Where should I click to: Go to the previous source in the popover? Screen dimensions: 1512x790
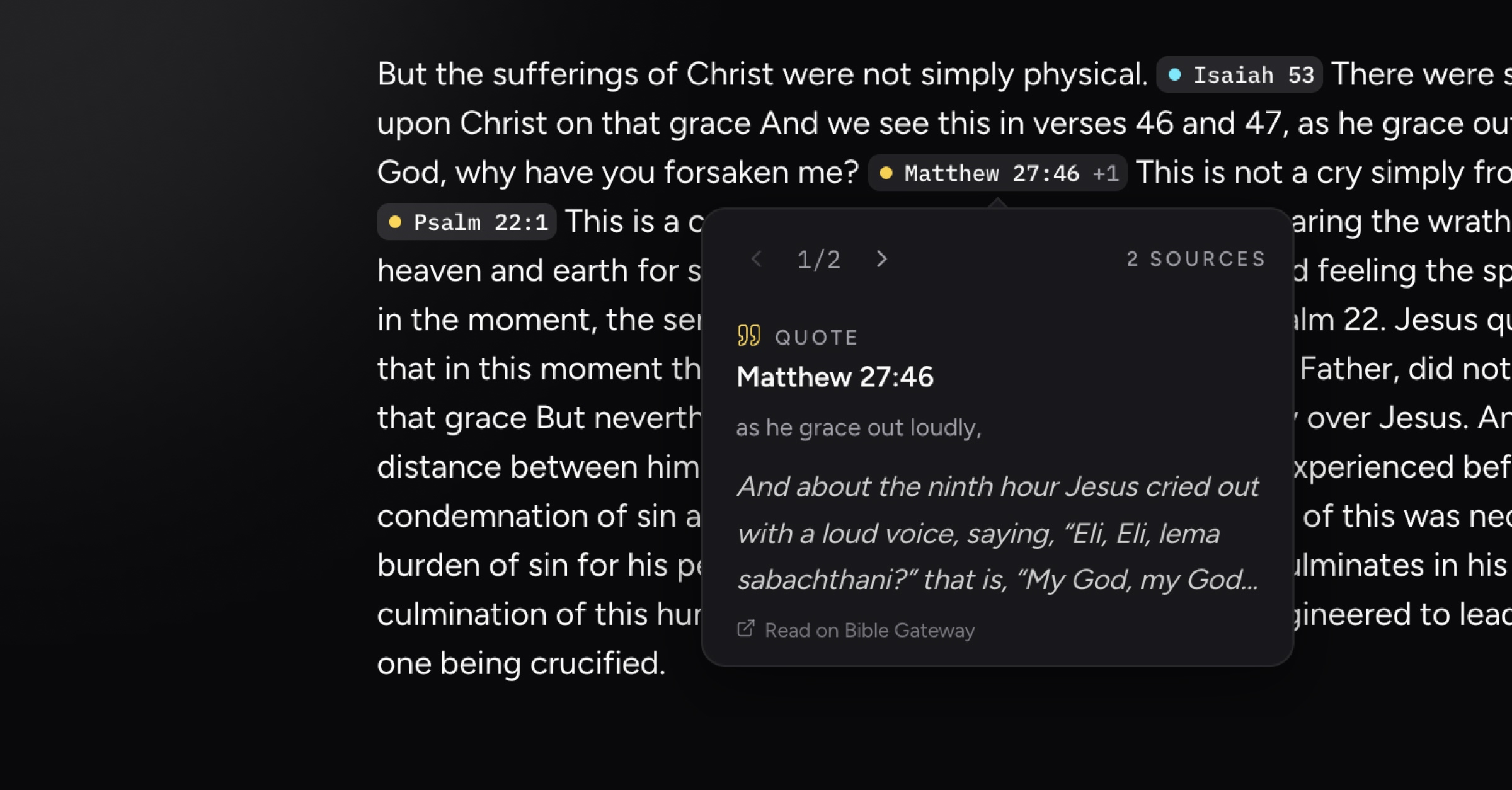757,259
